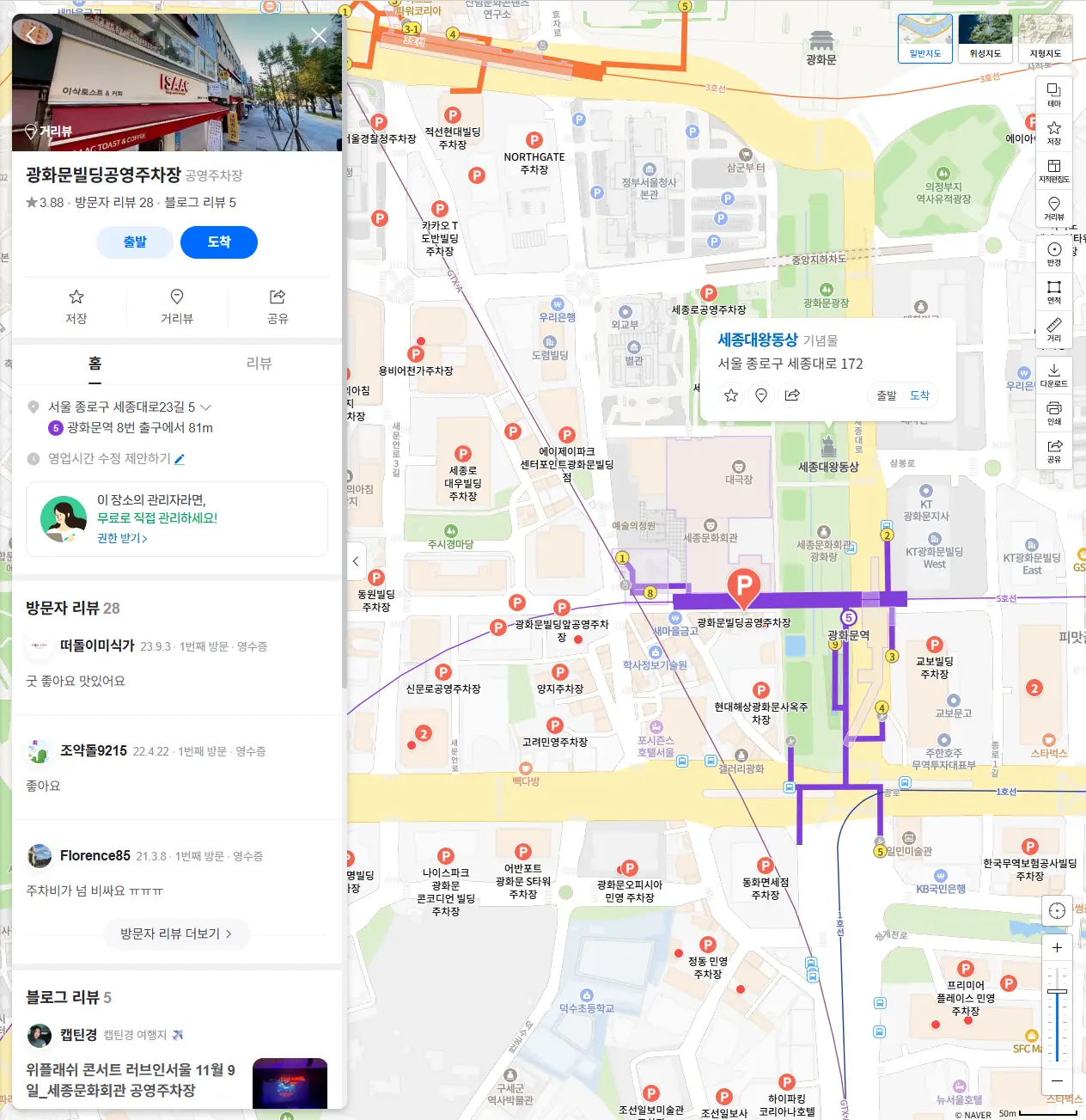Open 거리뷰 for this parking lot
This screenshot has height=1120, width=1086.
(x=177, y=306)
